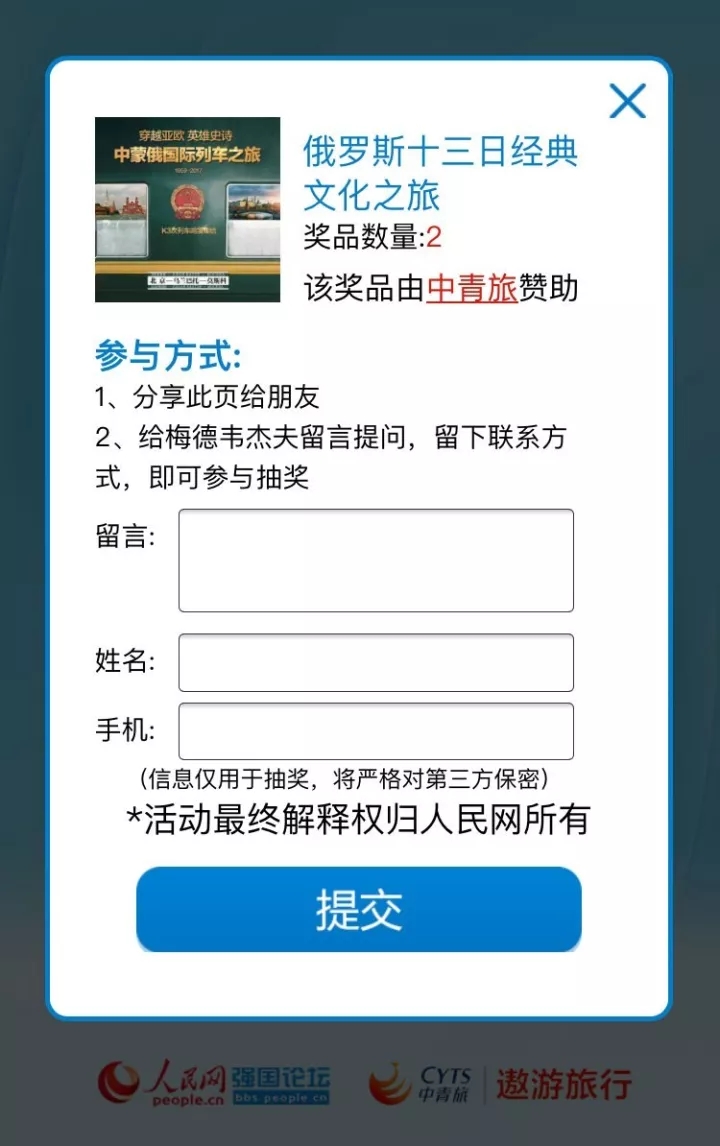Tap the 留言 message text box

tap(375, 560)
